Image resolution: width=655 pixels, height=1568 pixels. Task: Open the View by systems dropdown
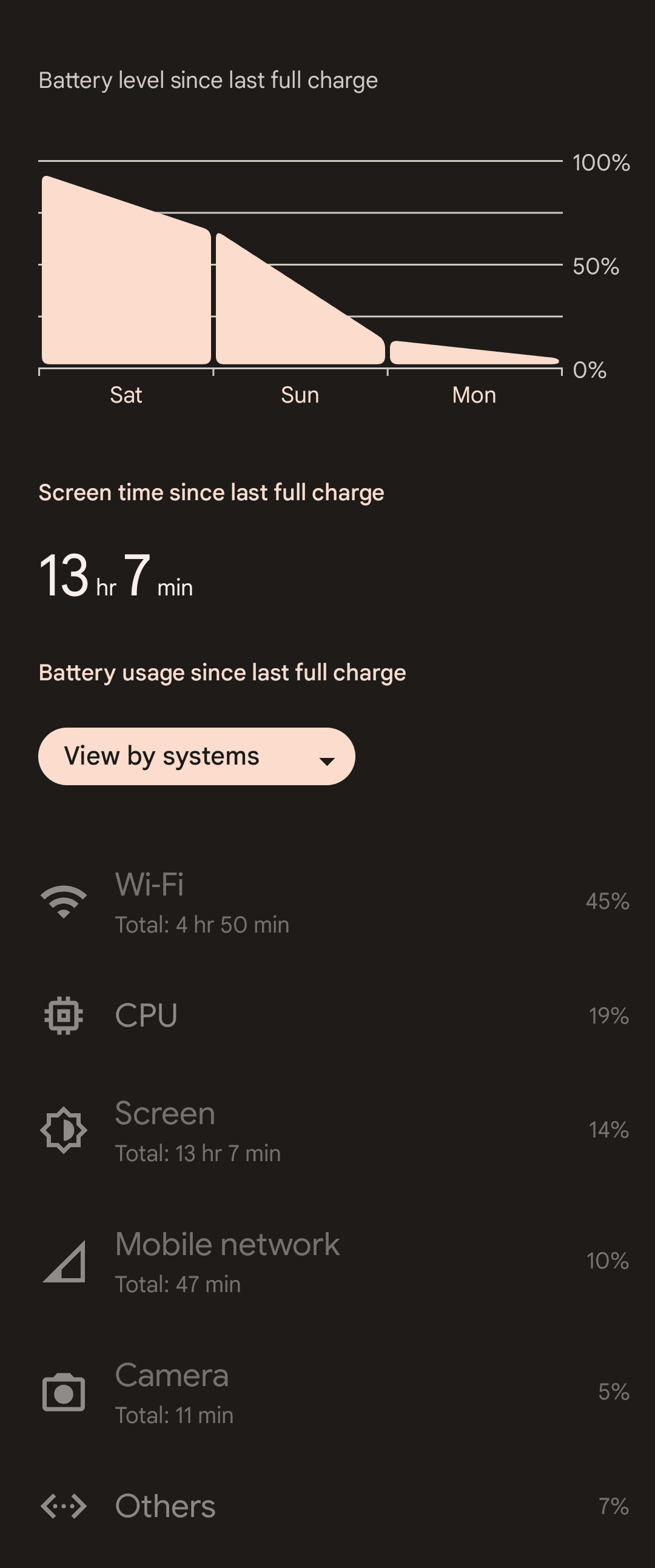click(196, 756)
